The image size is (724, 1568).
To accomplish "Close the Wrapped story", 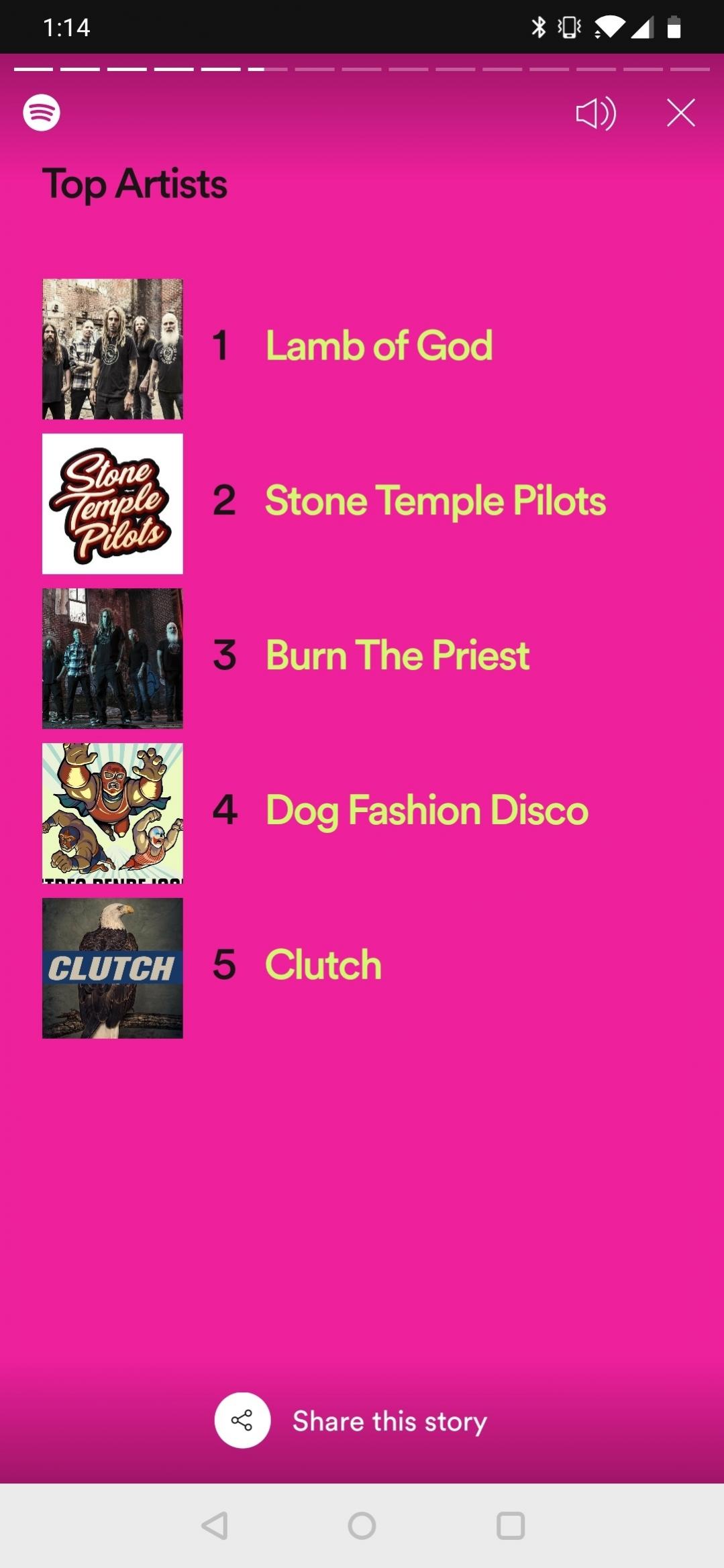I will click(x=680, y=113).
